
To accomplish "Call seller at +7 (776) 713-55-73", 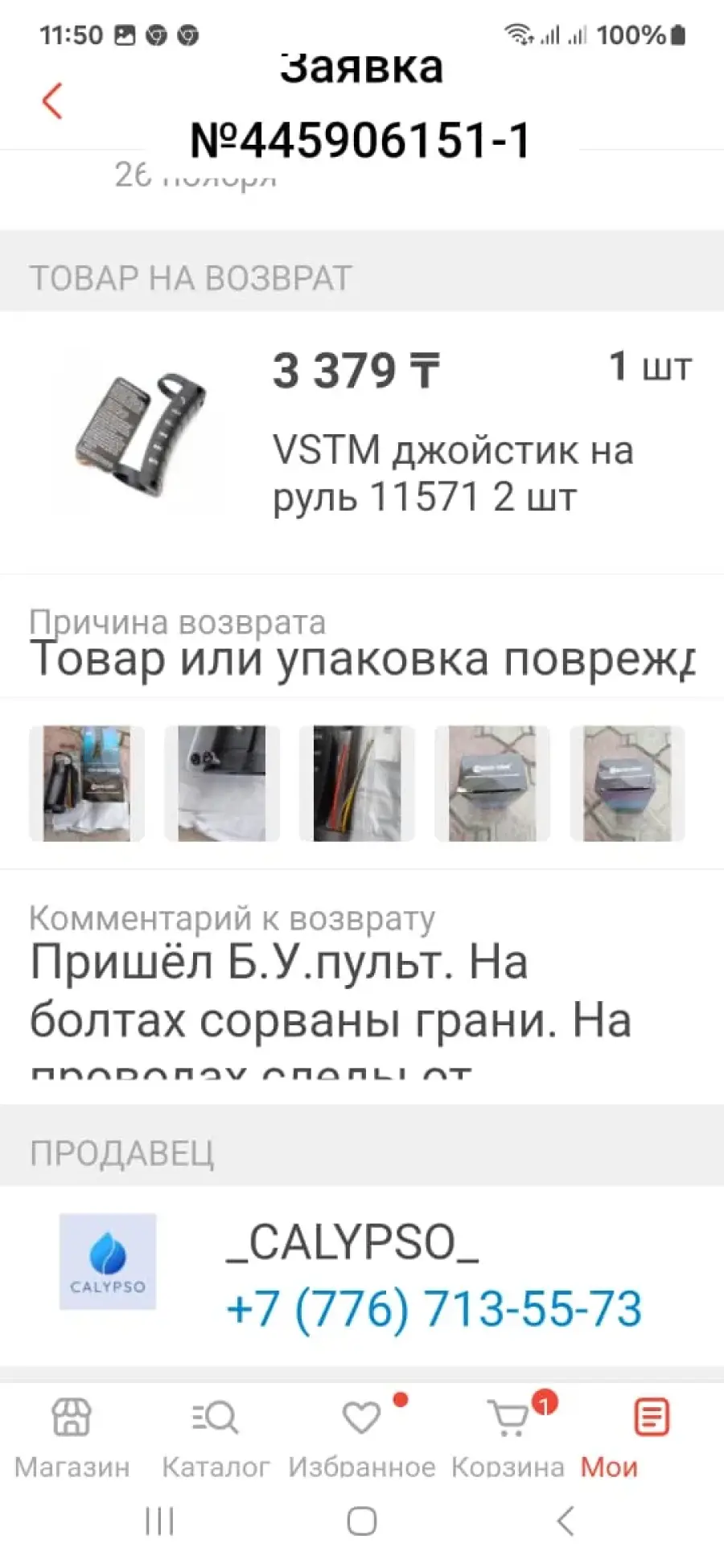I will coord(434,1308).
